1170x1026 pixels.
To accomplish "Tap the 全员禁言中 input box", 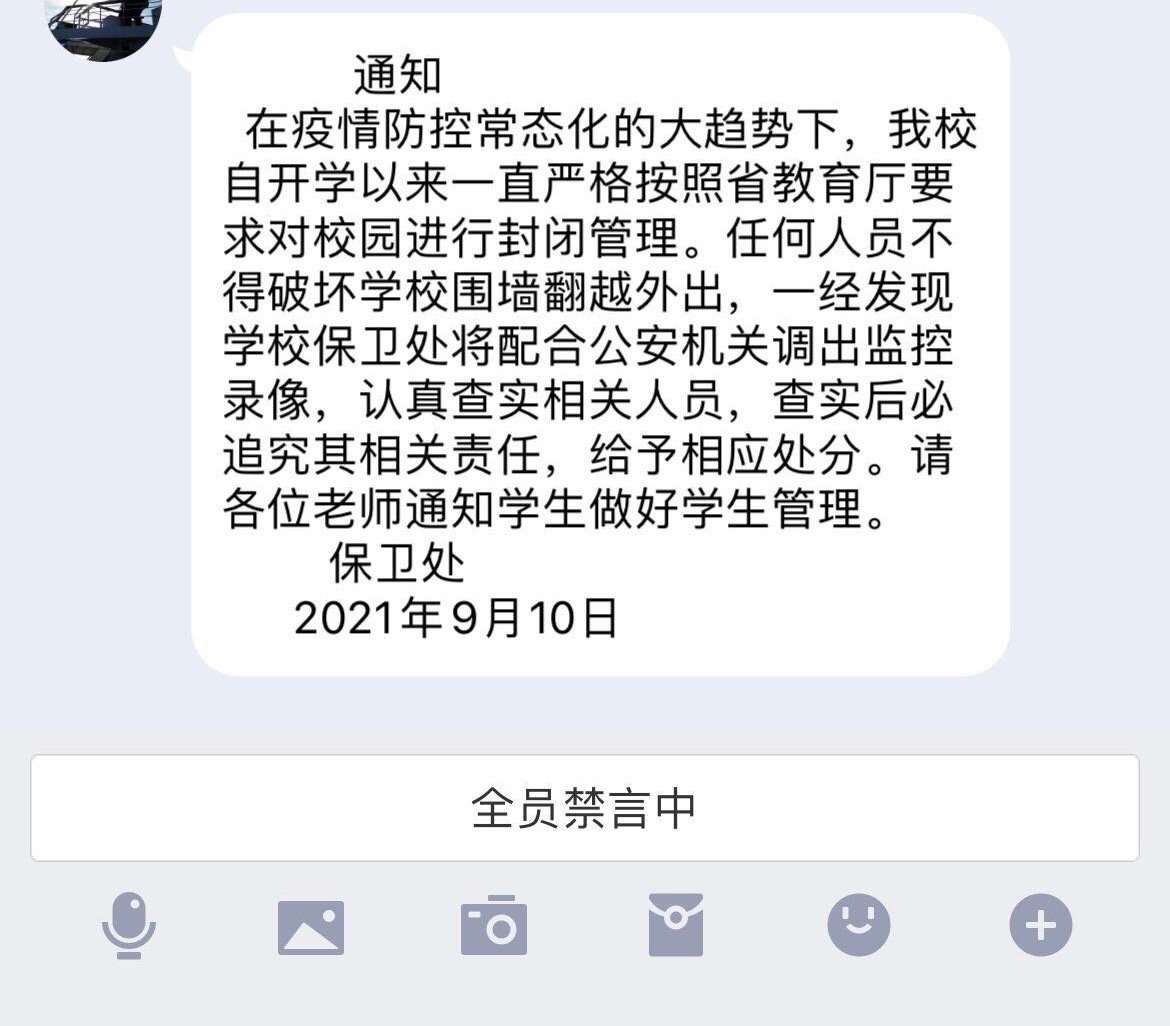I will [584, 808].
